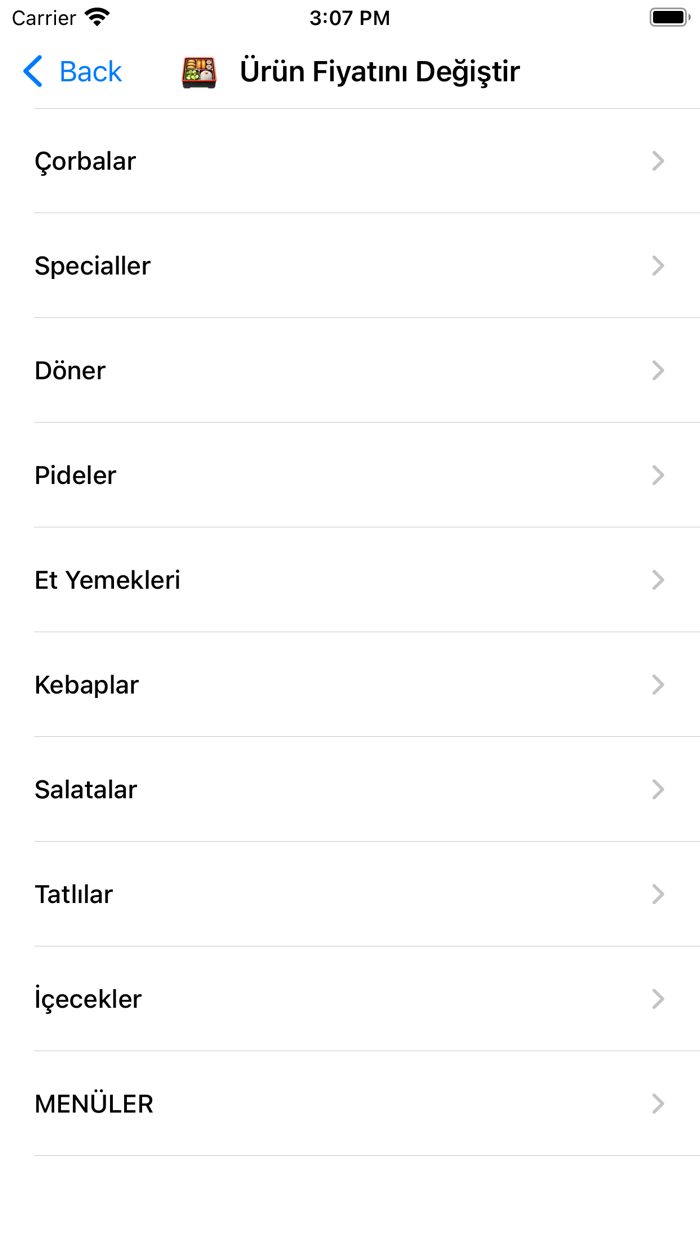
Task: Go back using the Back button
Action: click(x=73, y=72)
